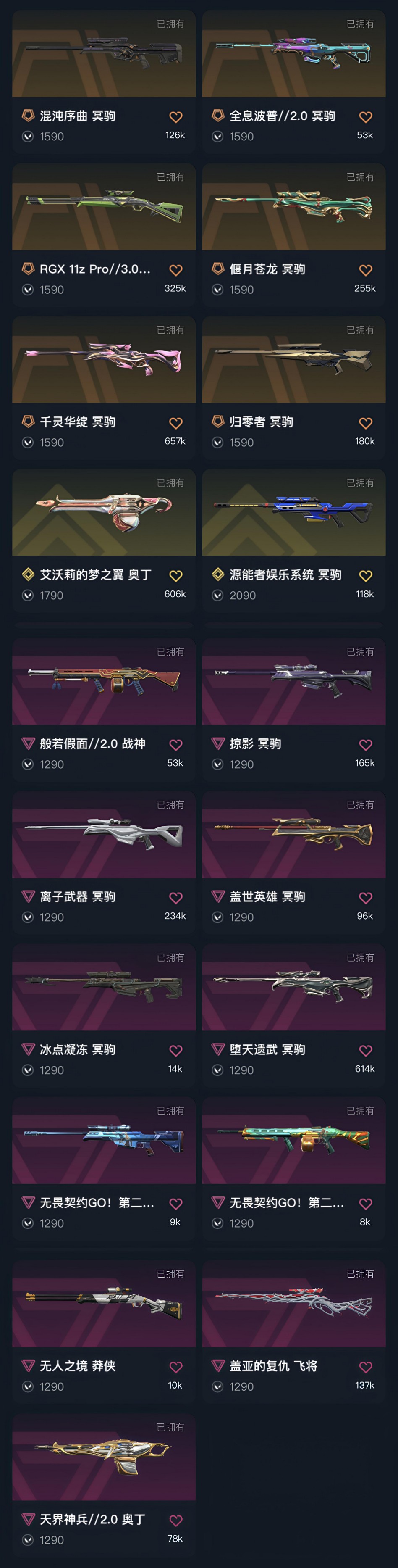Screen dimensions: 398x1568
Task: Like the 源能者娱乐系统 冥驹 skin
Action: [x=365, y=576]
